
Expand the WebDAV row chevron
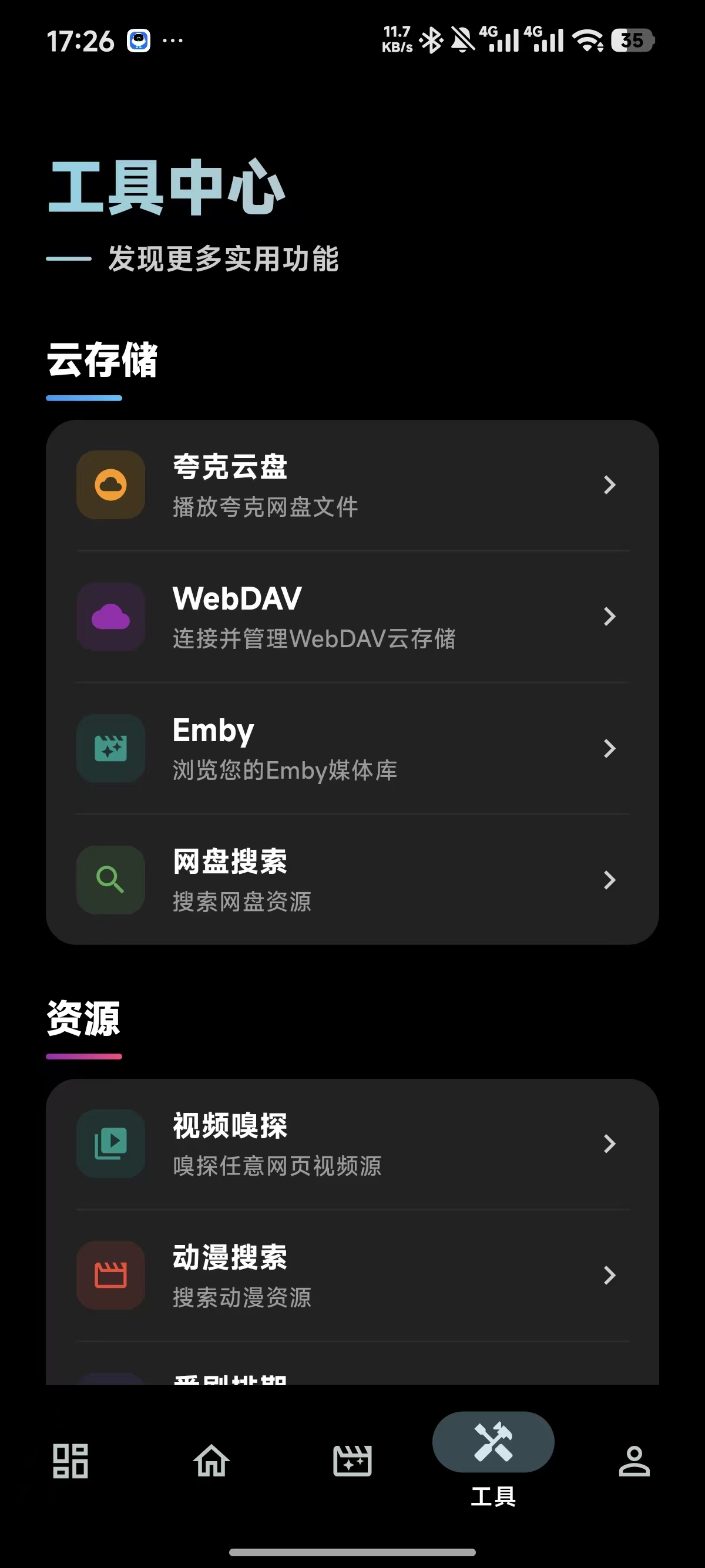pyautogui.click(x=609, y=616)
